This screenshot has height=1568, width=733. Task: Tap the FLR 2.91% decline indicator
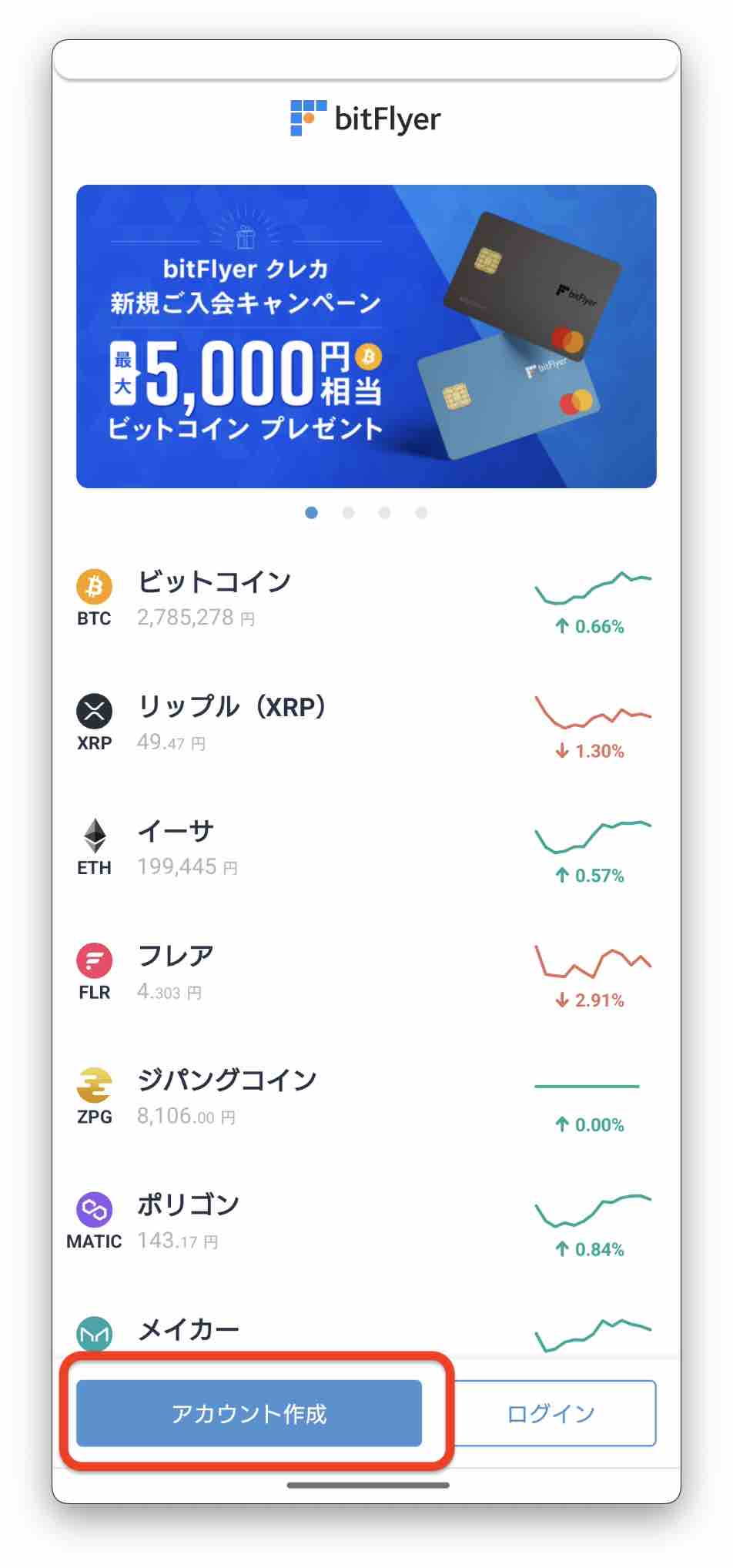589,1000
